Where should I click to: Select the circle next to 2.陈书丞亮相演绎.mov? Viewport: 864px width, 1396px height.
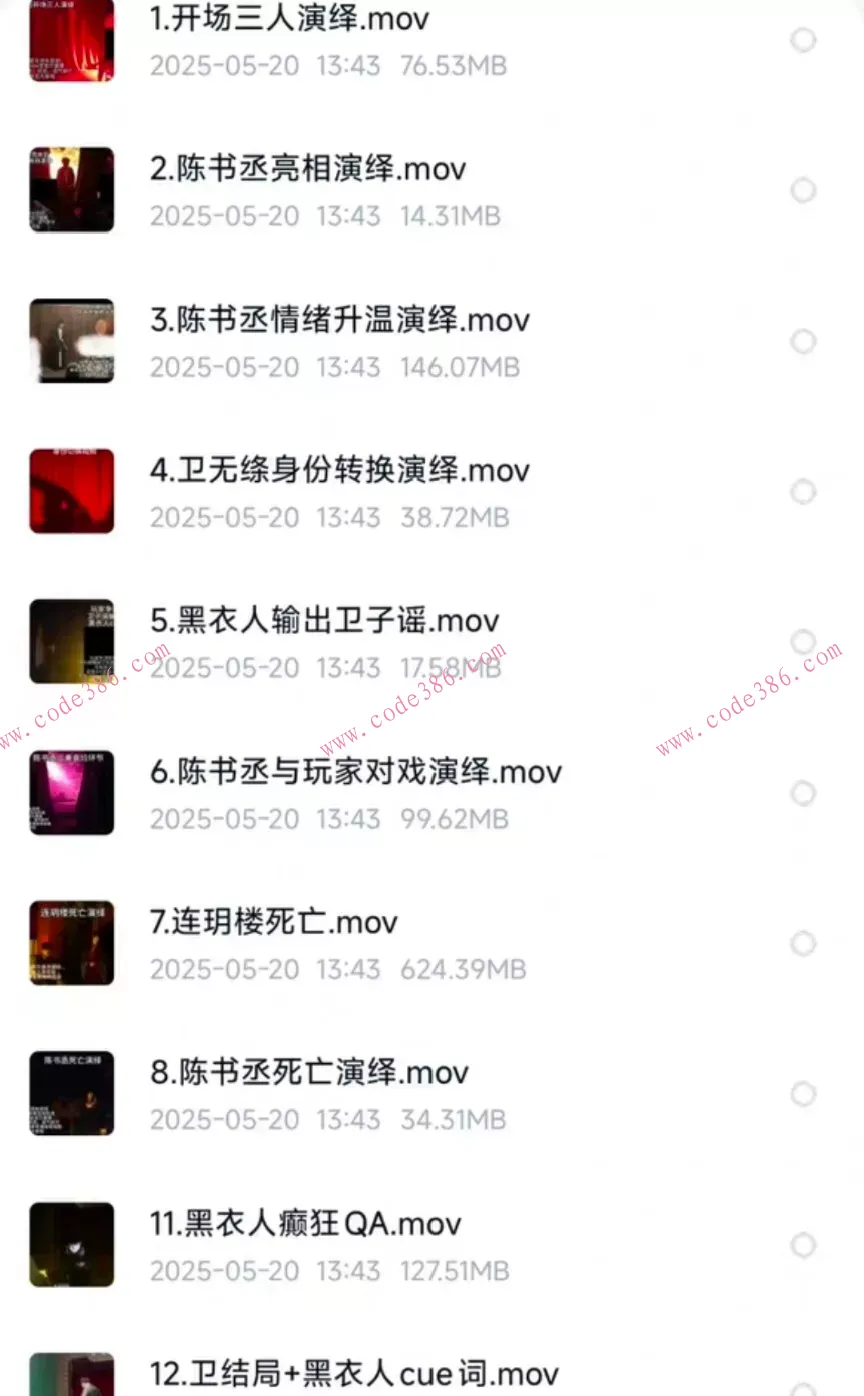click(803, 190)
